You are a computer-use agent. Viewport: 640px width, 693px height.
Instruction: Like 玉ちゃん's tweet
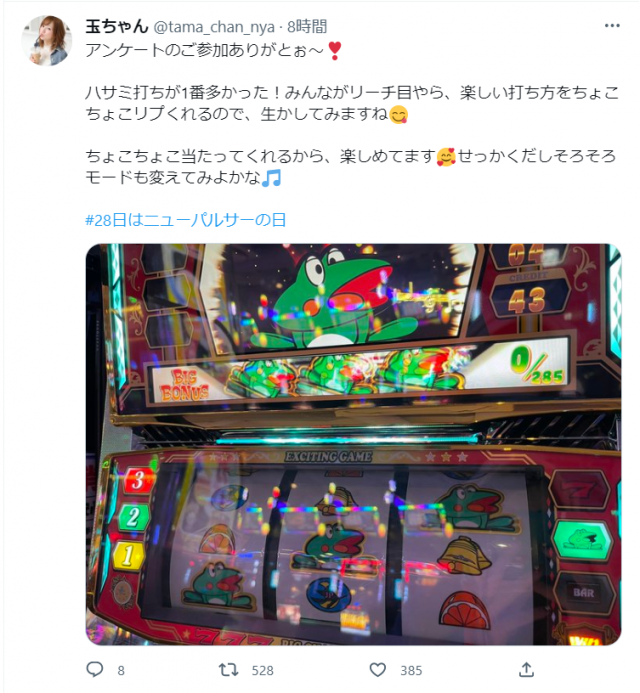point(378,670)
